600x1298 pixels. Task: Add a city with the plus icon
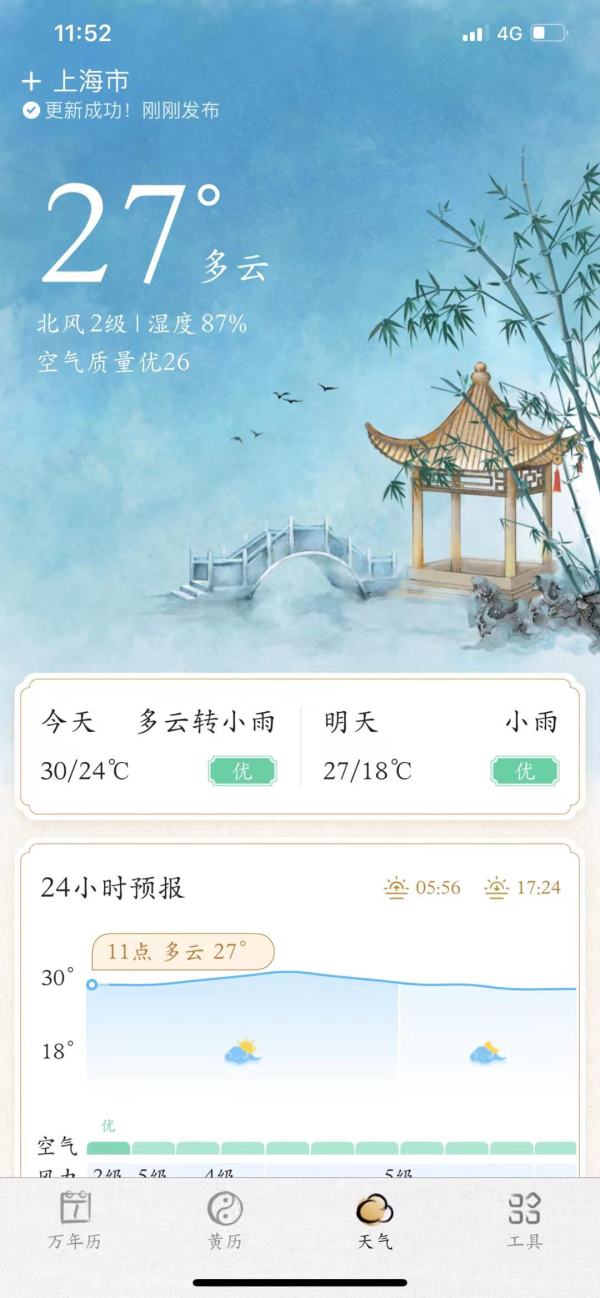click(32, 81)
